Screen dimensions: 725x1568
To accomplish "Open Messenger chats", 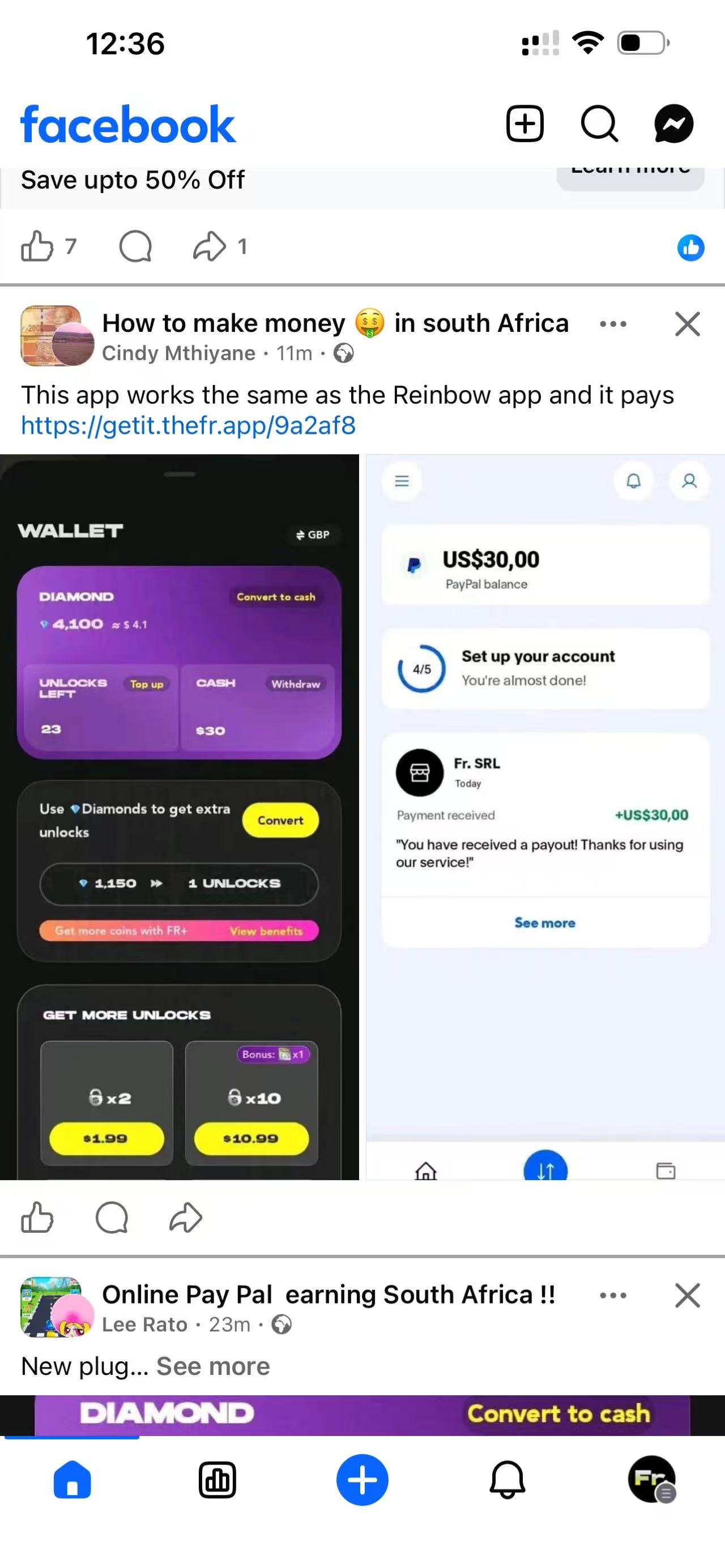I will point(674,124).
